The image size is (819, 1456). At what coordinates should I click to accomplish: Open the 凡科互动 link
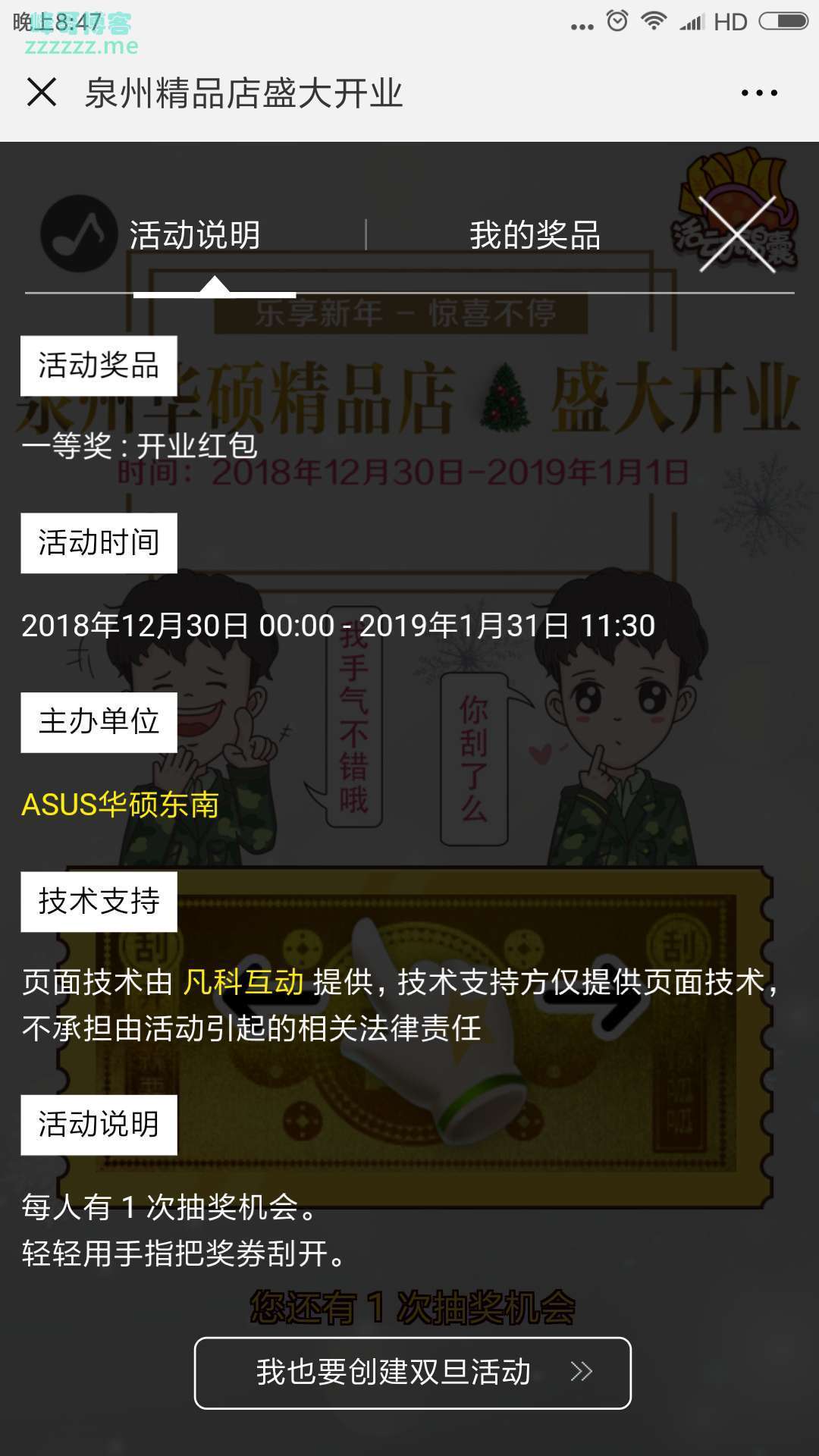click(243, 982)
